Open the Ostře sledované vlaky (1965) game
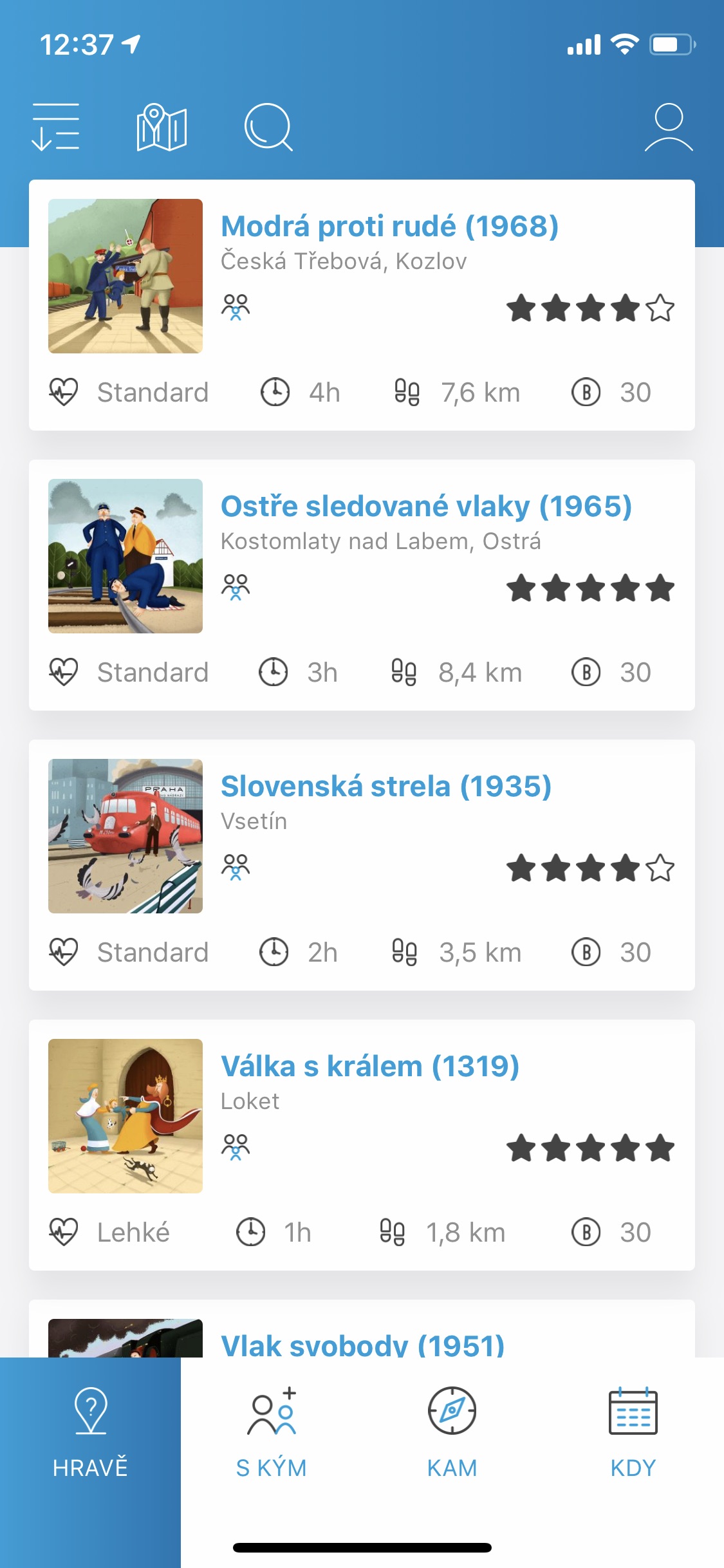Screen dimensions: 724x1568 427,506
